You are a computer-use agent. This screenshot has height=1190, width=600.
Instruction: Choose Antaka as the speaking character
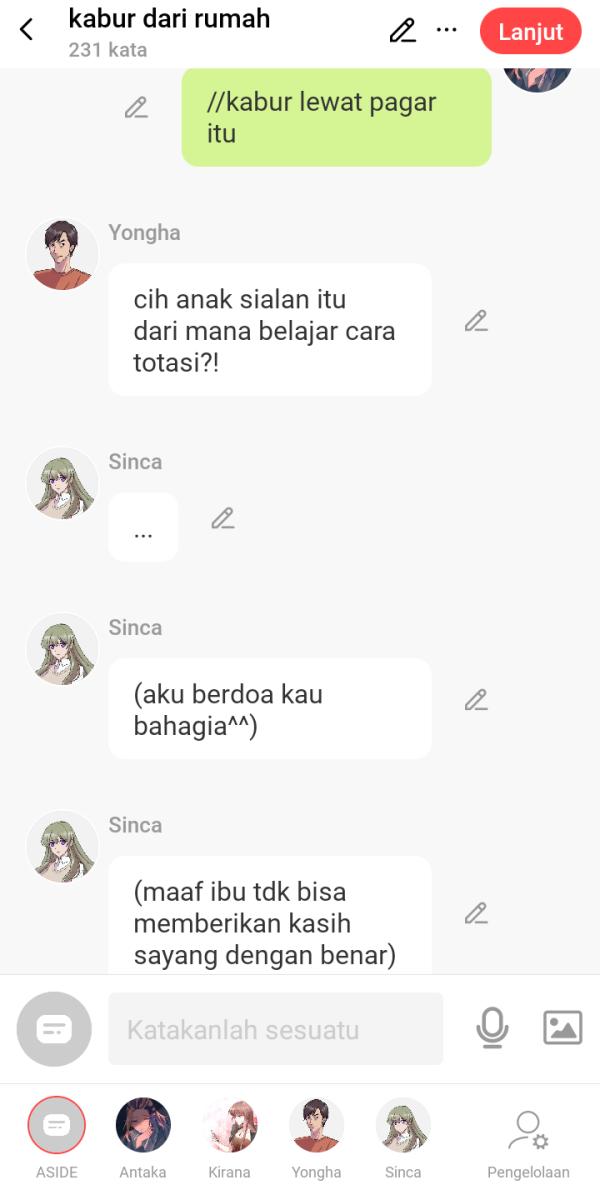click(143, 1126)
